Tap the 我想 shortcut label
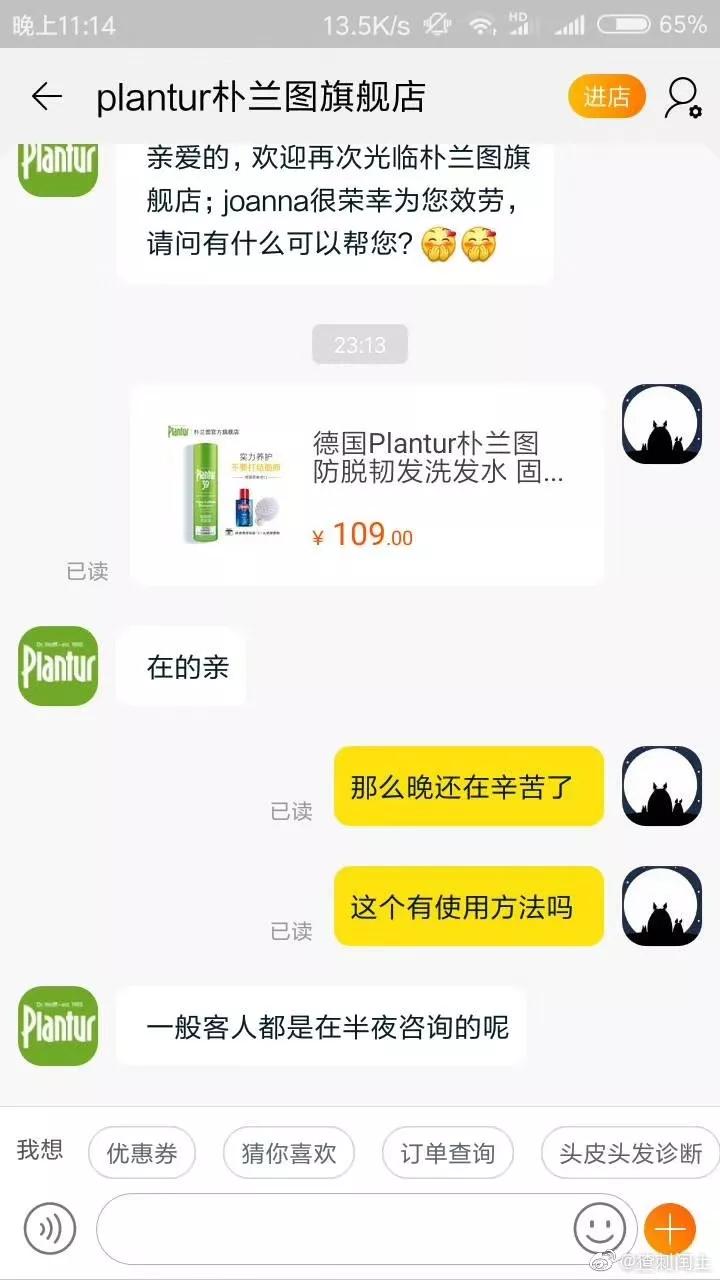Viewport: 720px width, 1280px height. coord(40,1151)
